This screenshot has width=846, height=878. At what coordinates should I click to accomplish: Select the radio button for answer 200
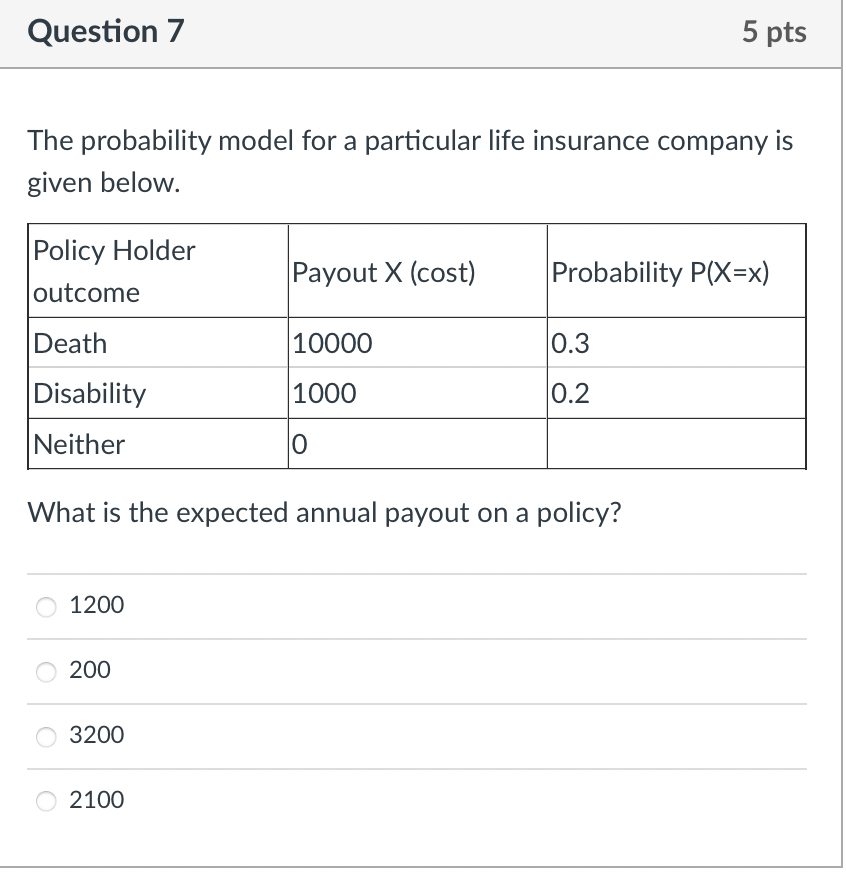click(45, 671)
